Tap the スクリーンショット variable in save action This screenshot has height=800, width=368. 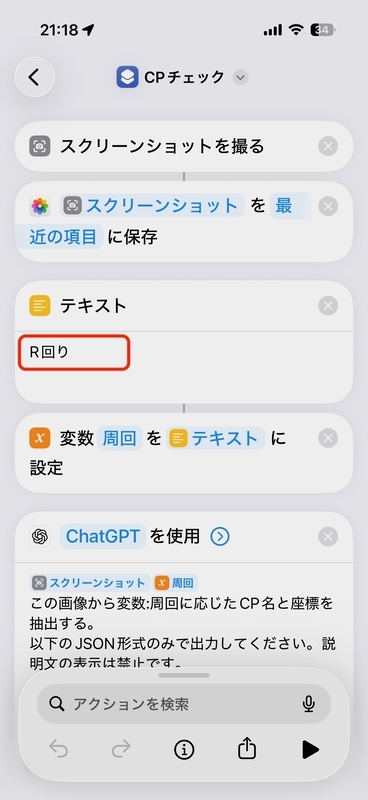[x=152, y=206]
